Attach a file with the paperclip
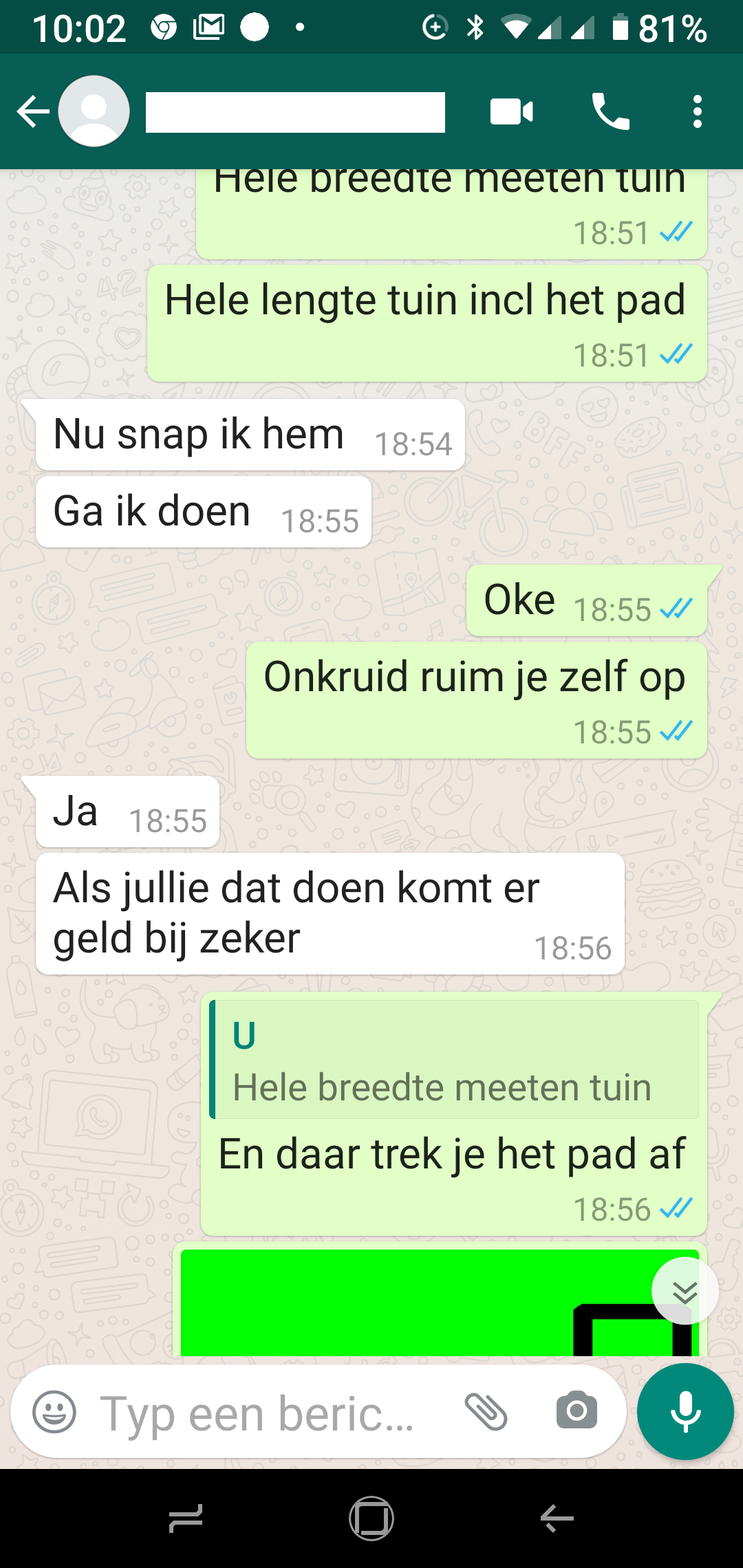Image resolution: width=743 pixels, height=1568 pixels. (x=486, y=1412)
